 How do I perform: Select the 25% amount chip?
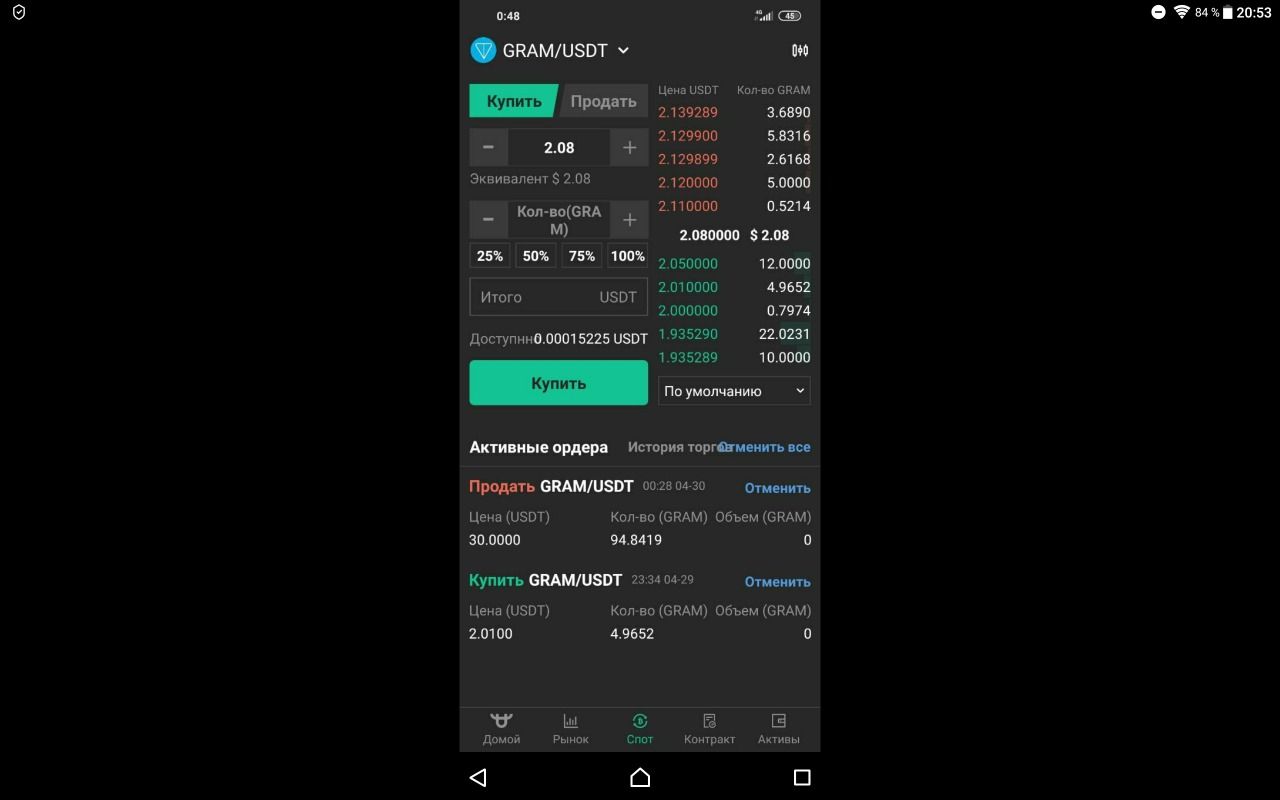click(x=490, y=256)
